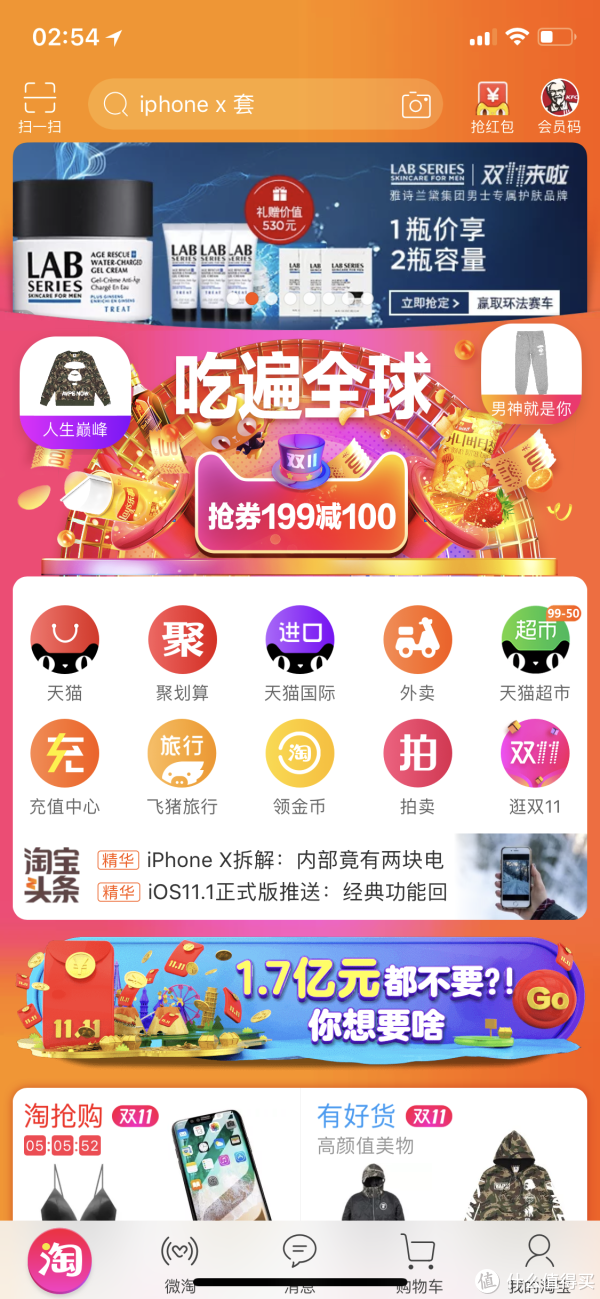This screenshot has height=1299, width=600.
Task: Open the KFC 会员码 icon
Action: click(x=559, y=107)
